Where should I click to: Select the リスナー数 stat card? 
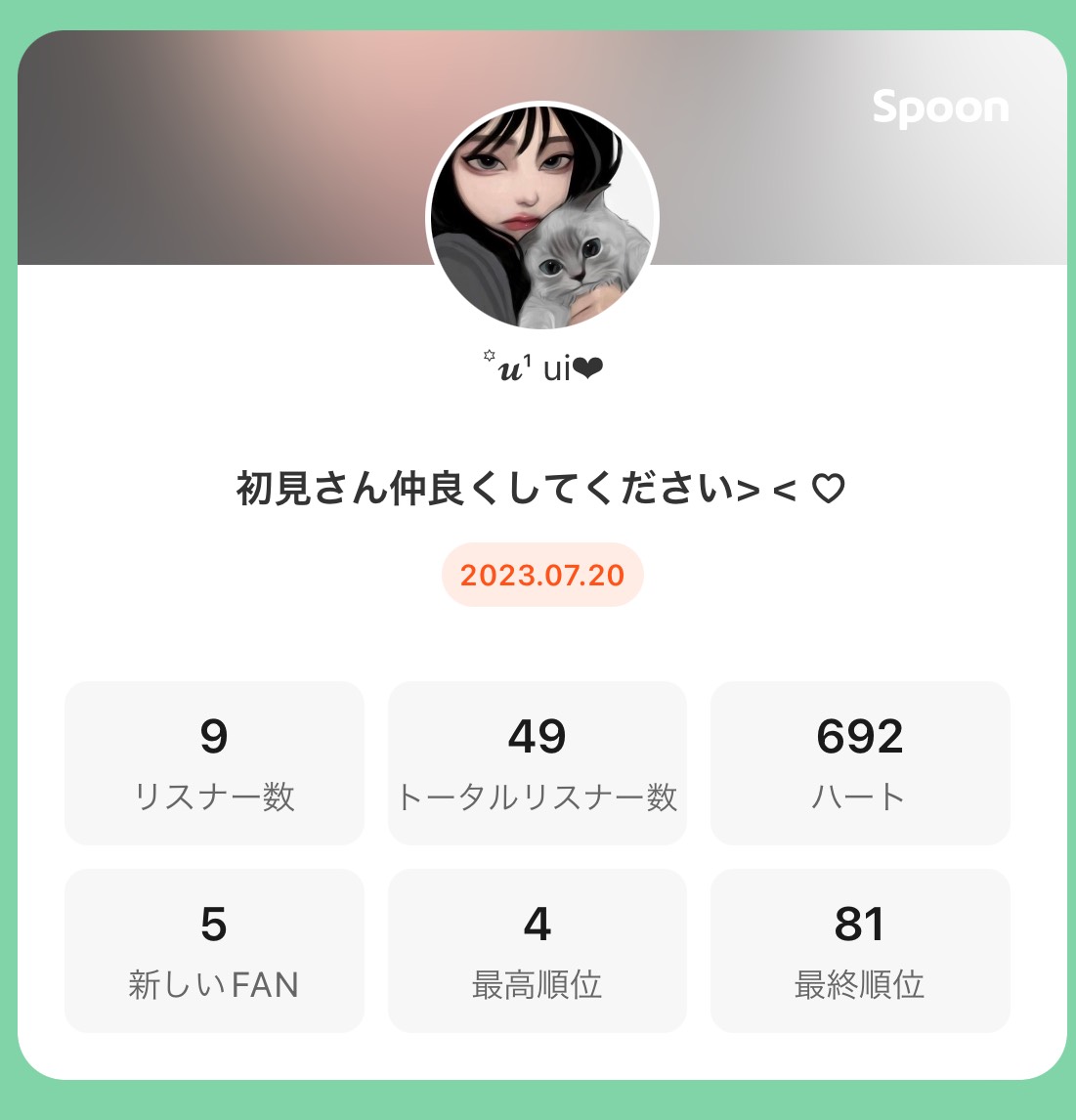click(213, 762)
